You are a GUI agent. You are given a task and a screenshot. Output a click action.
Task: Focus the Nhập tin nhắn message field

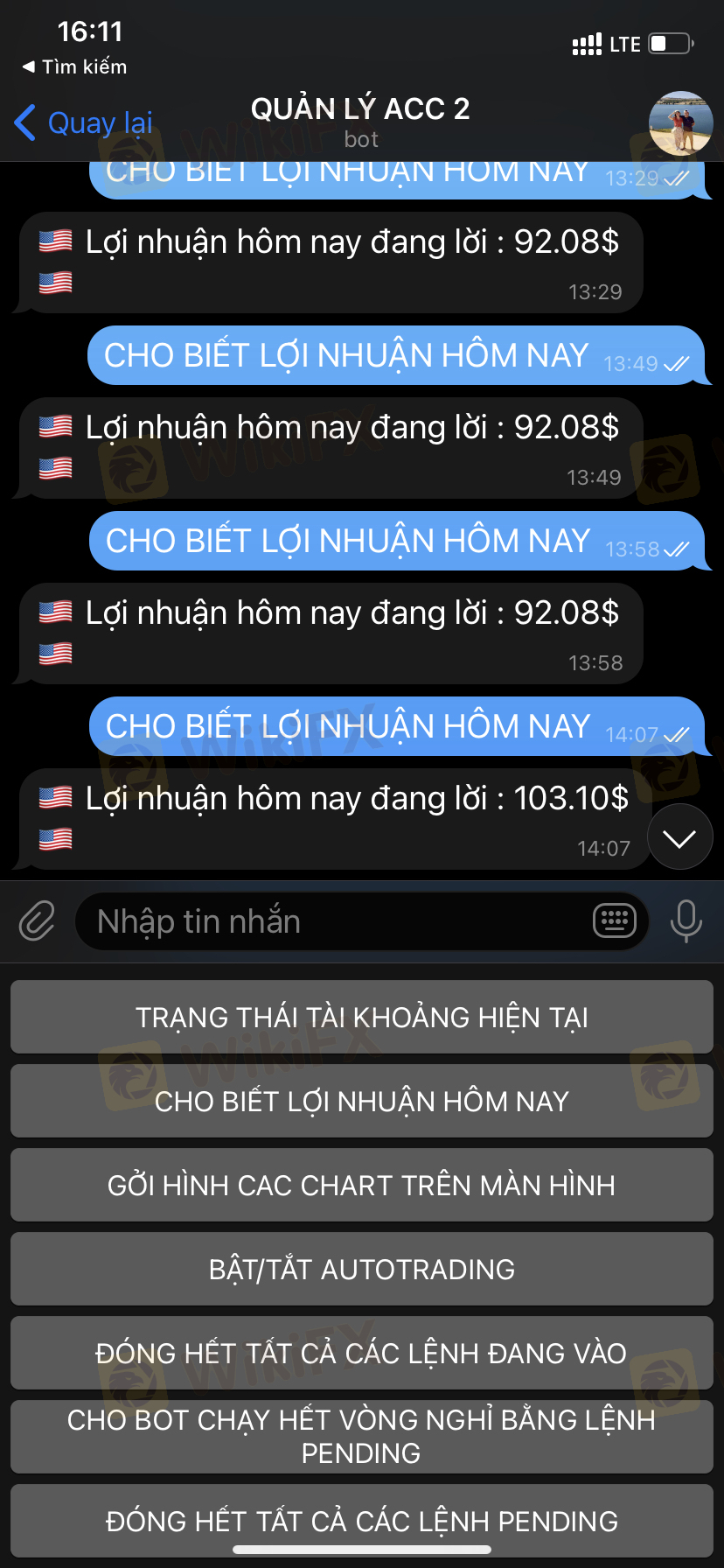(x=332, y=921)
